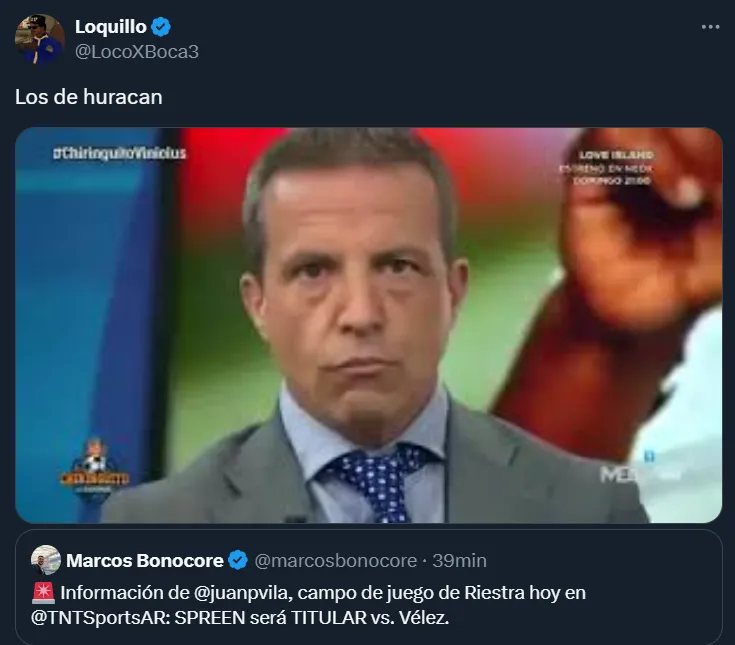Open the tweet's overflow menu
The width and height of the screenshot is (735, 645).
710,27
